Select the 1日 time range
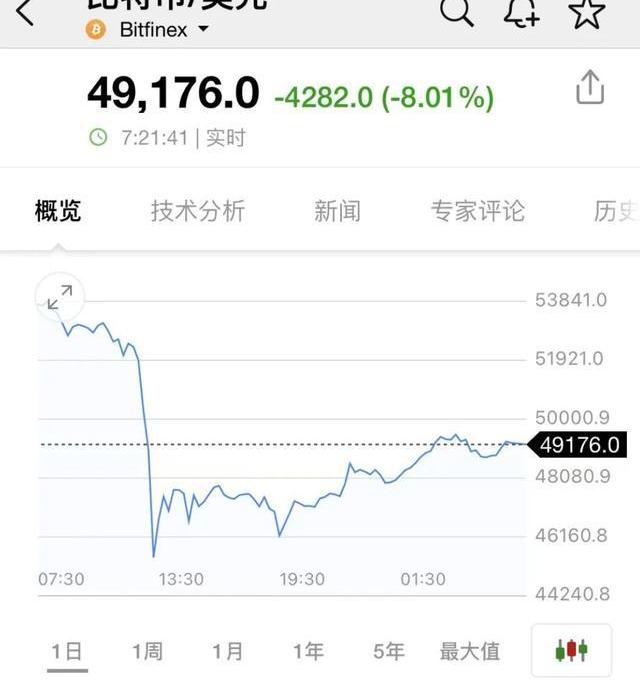Screen dimensions: 640x680 pos(67,651)
